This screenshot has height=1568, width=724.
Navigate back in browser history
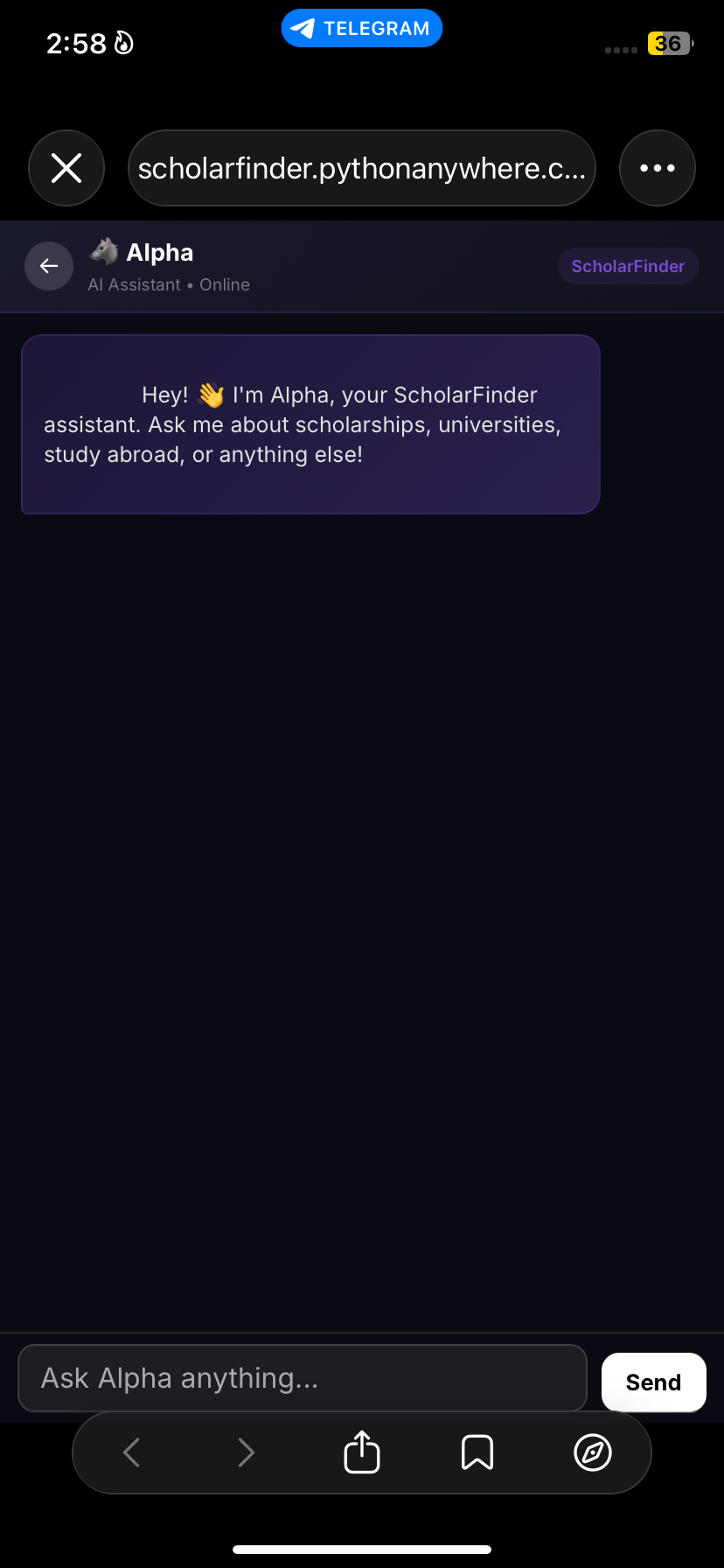(x=132, y=1452)
